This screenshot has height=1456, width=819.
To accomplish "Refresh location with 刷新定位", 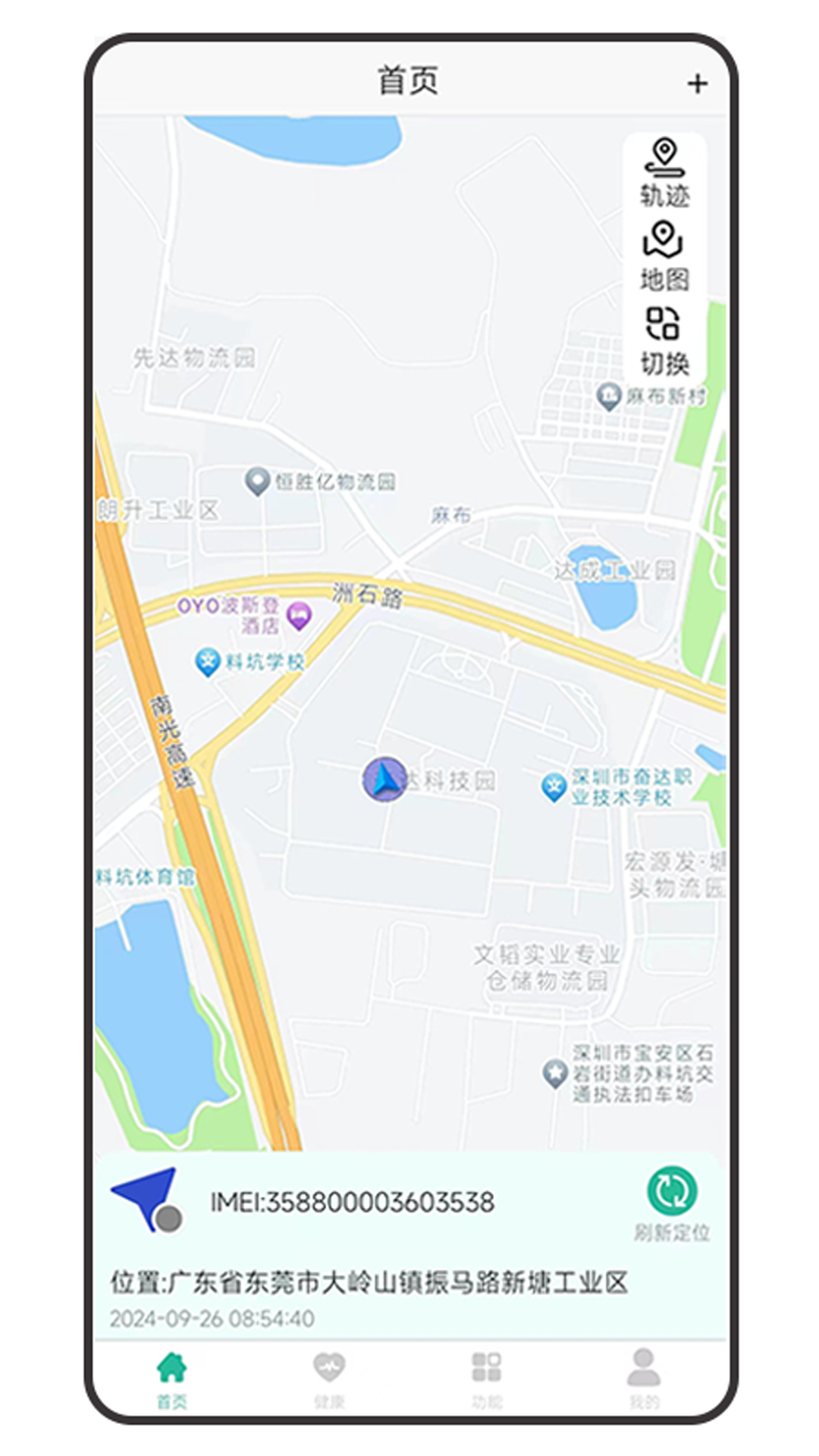I will pos(672,1202).
